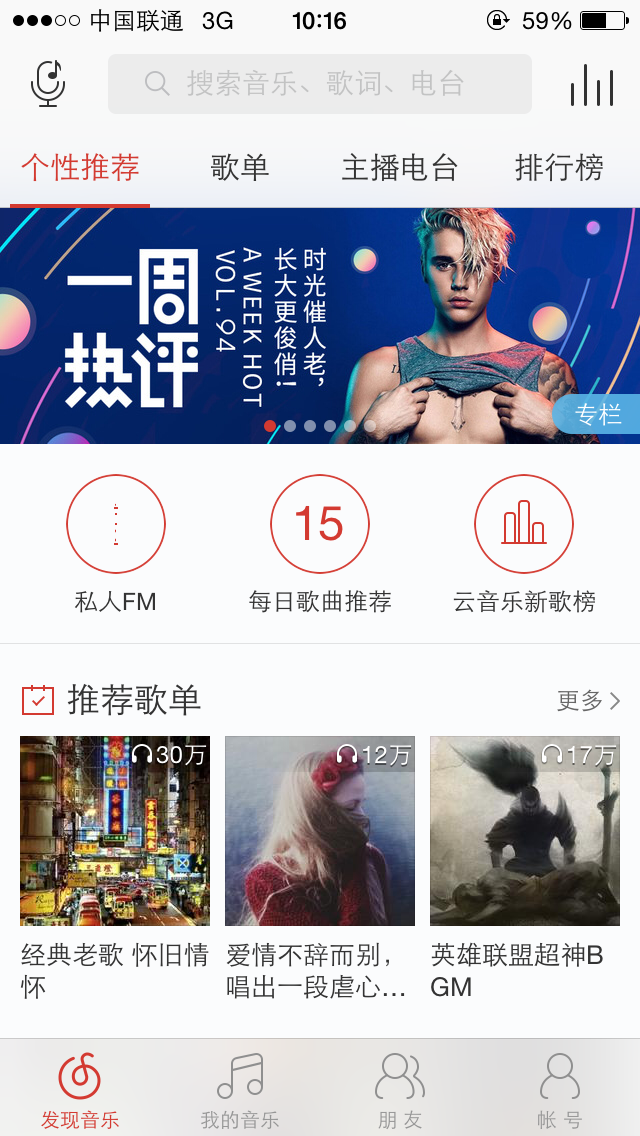Go to the 帐号 tab
Viewport: 640px width, 1136px height.
pos(560,1090)
